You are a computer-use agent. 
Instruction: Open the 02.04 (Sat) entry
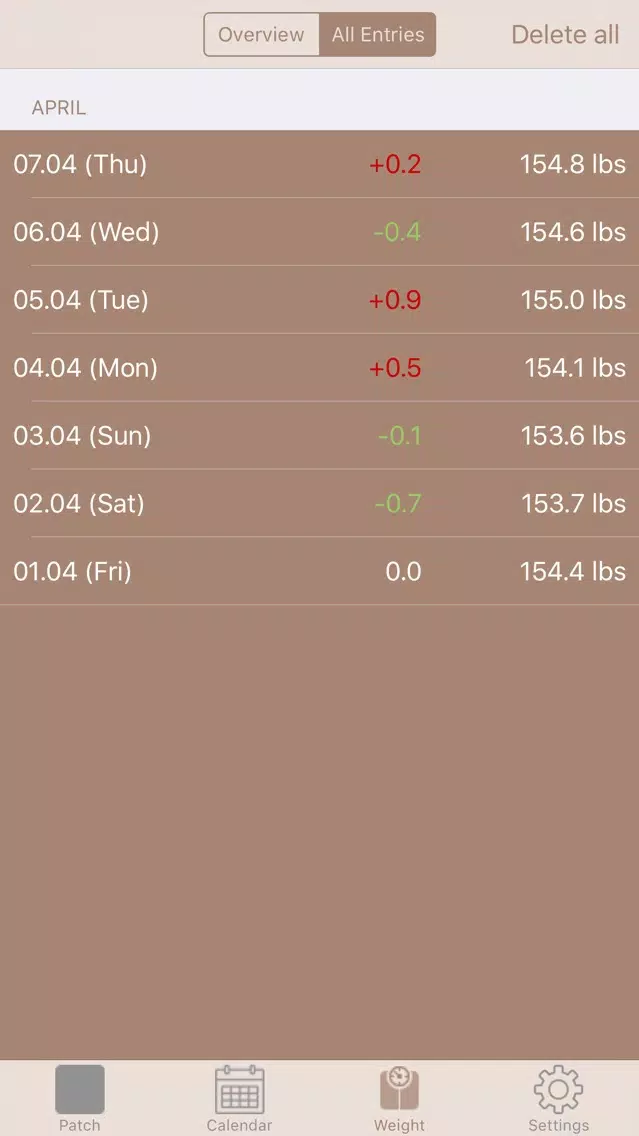(320, 504)
